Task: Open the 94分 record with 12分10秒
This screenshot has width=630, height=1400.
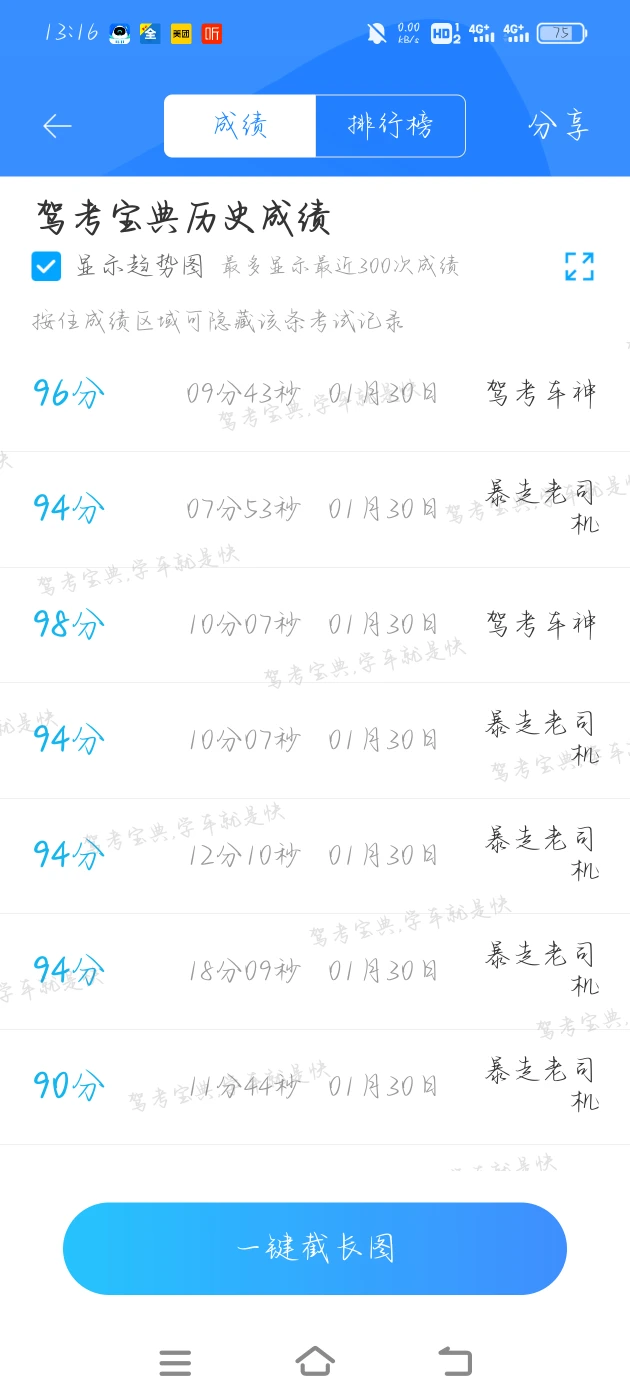Action: (315, 856)
